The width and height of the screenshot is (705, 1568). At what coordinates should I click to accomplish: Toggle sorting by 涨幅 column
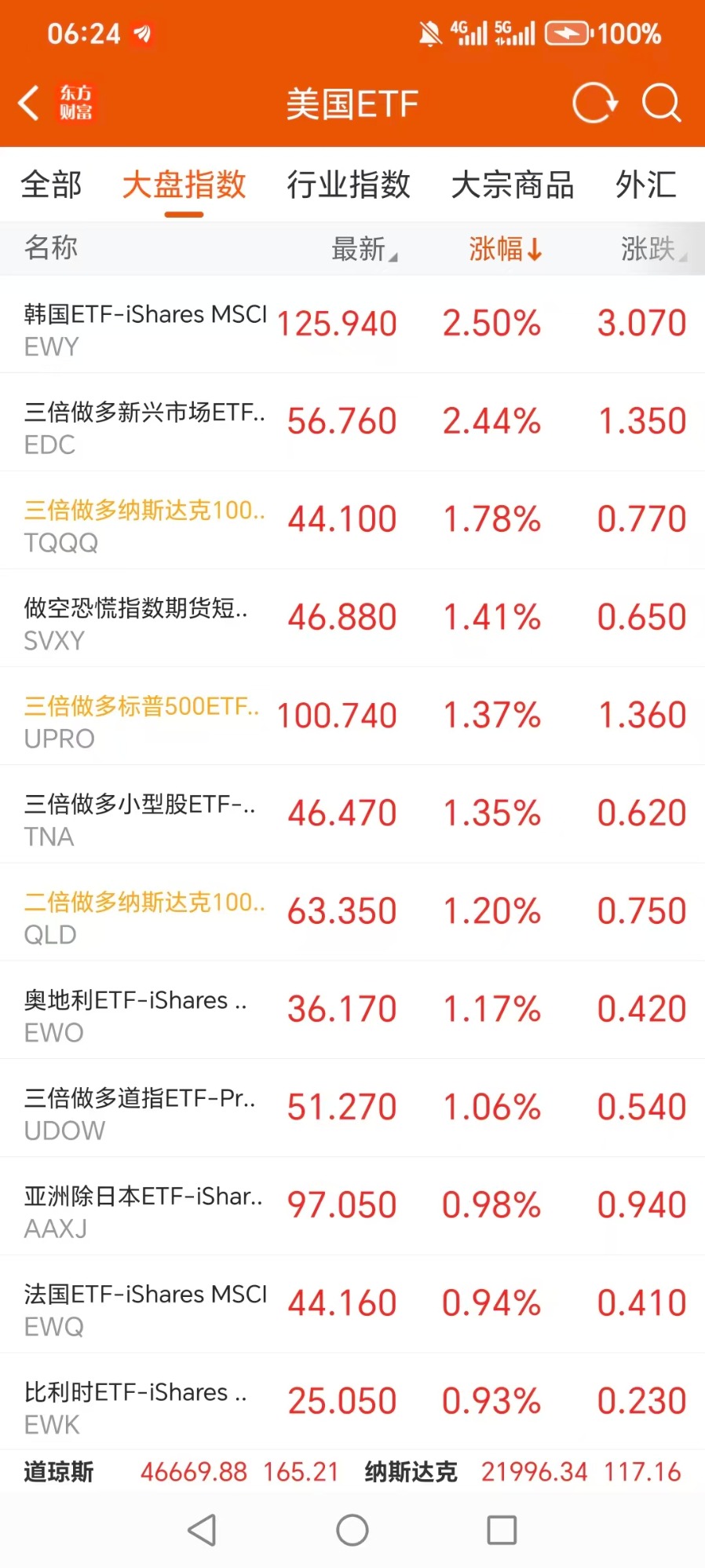pos(505,249)
